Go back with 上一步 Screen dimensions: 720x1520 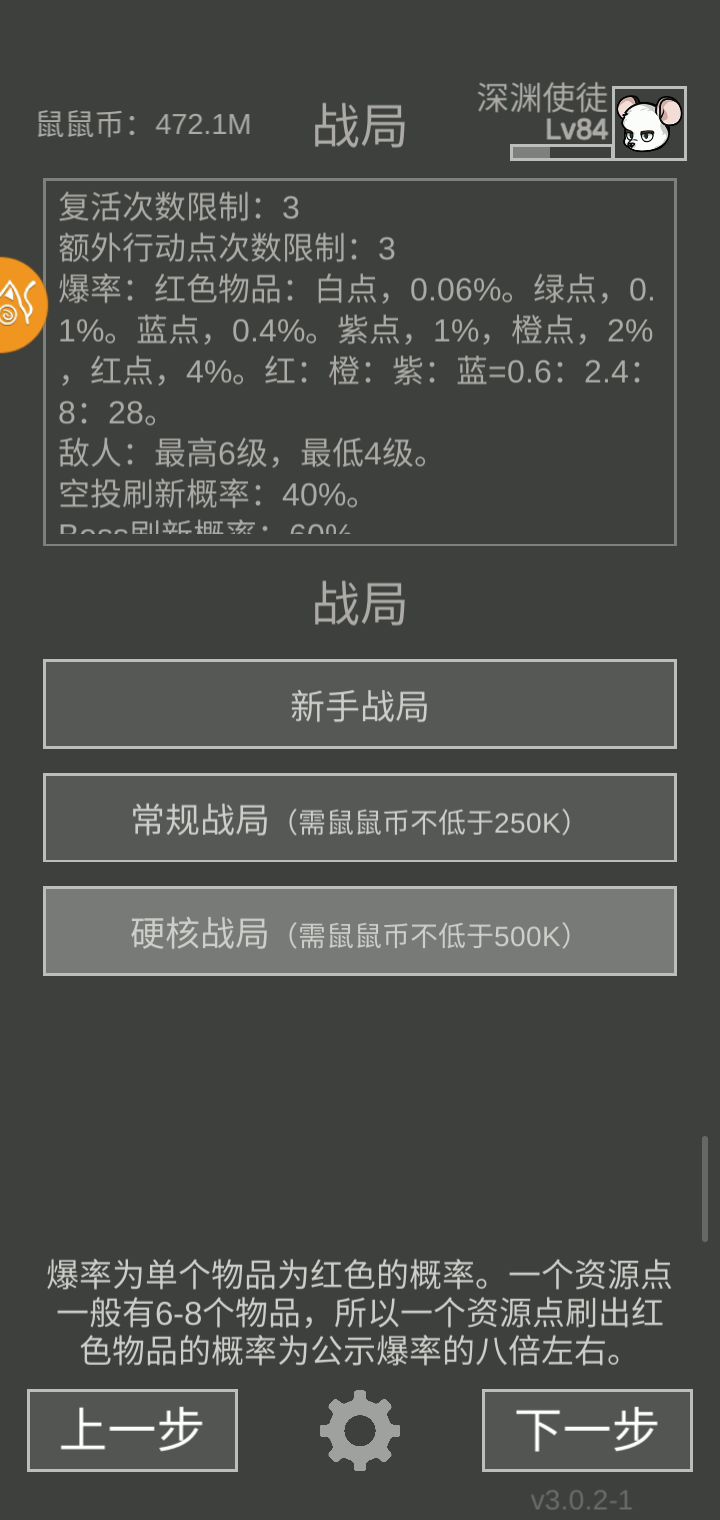[132, 1430]
